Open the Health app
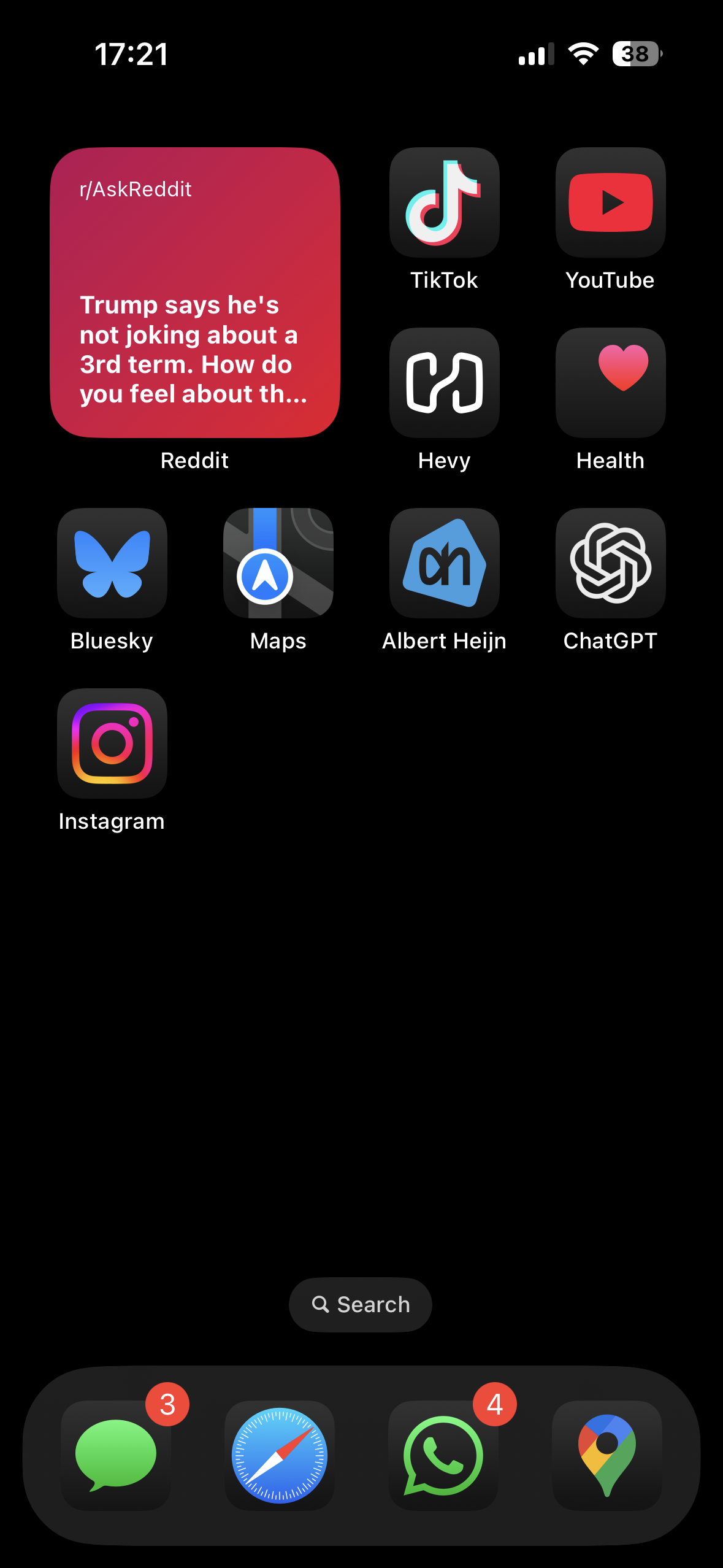This screenshot has width=723, height=1568. pos(610,383)
